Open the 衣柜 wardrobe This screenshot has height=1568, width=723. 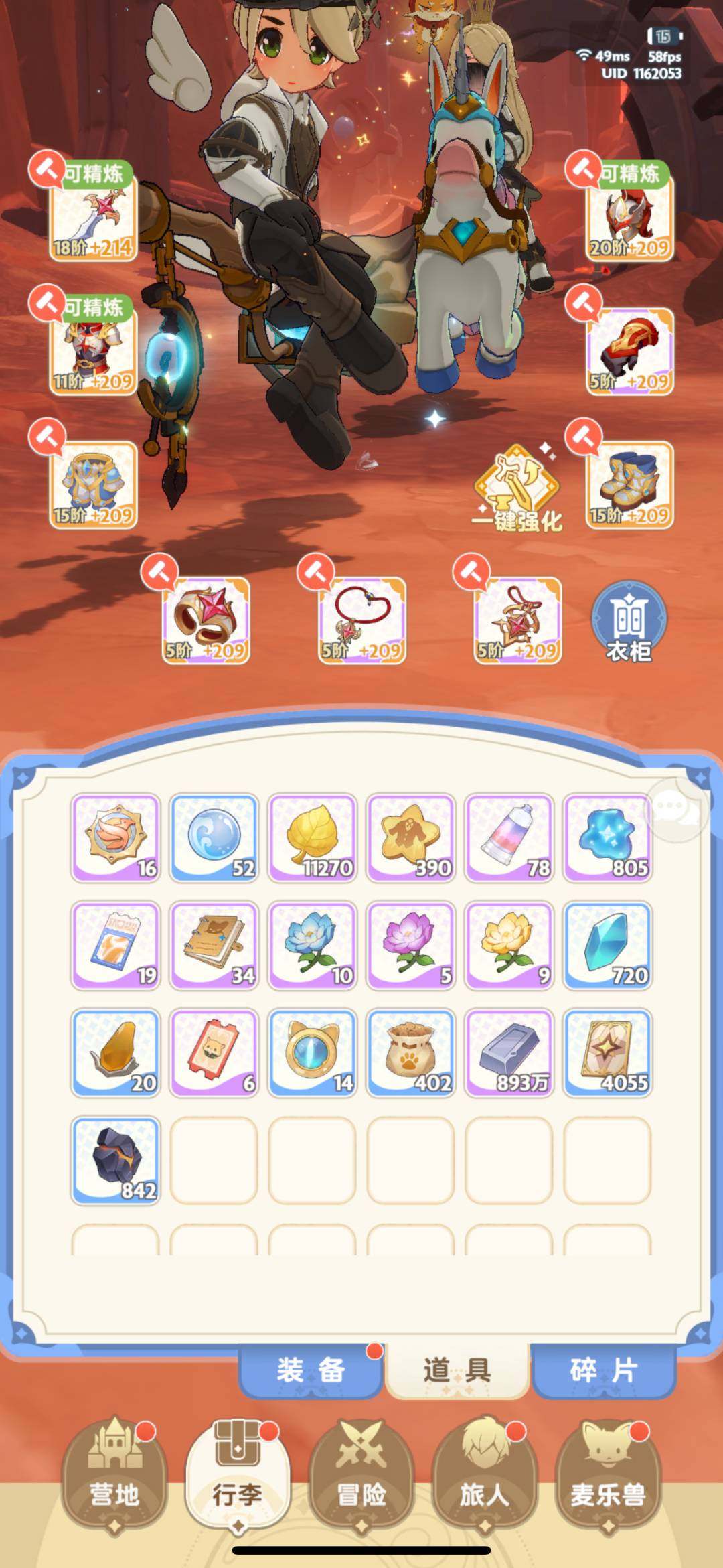[x=628, y=622]
